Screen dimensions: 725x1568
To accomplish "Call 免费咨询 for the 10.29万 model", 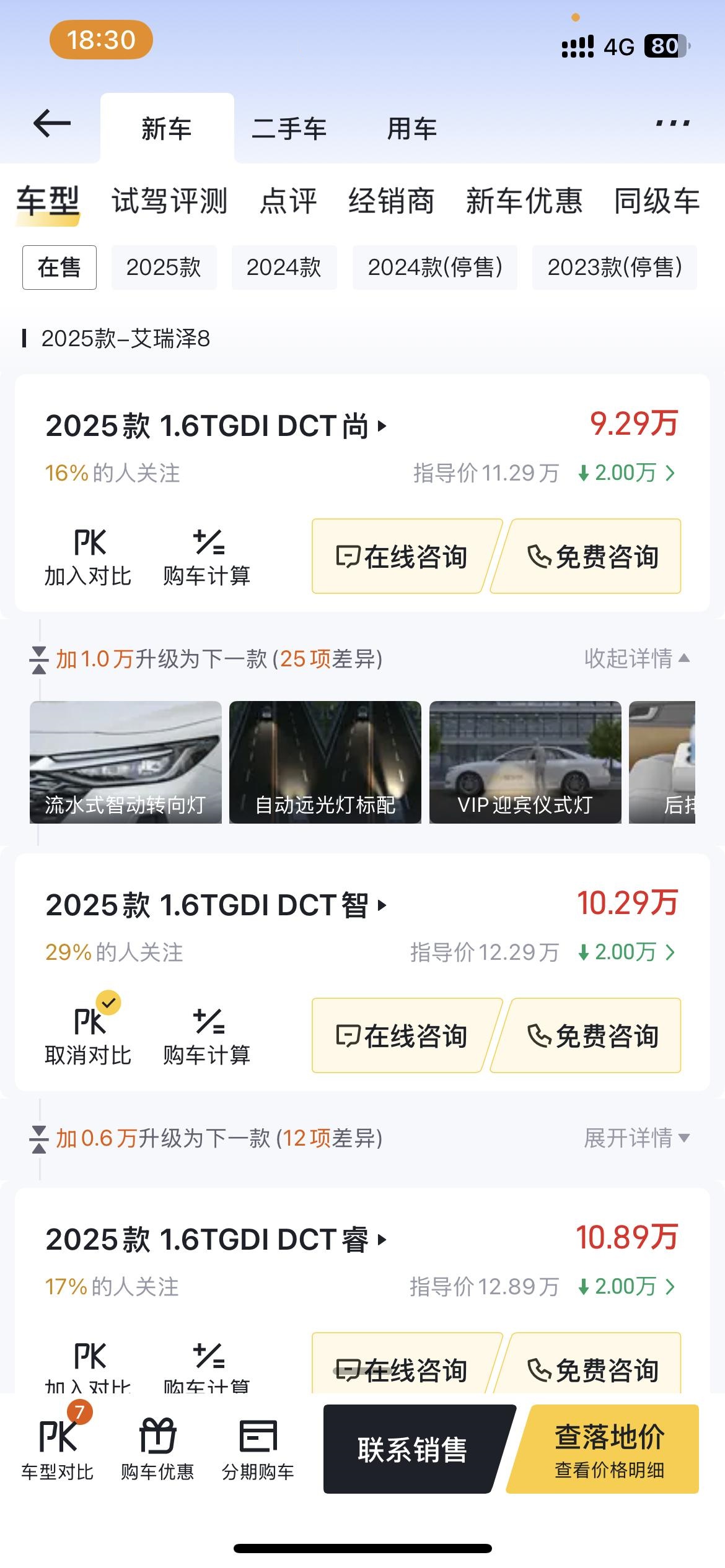I will [592, 1035].
